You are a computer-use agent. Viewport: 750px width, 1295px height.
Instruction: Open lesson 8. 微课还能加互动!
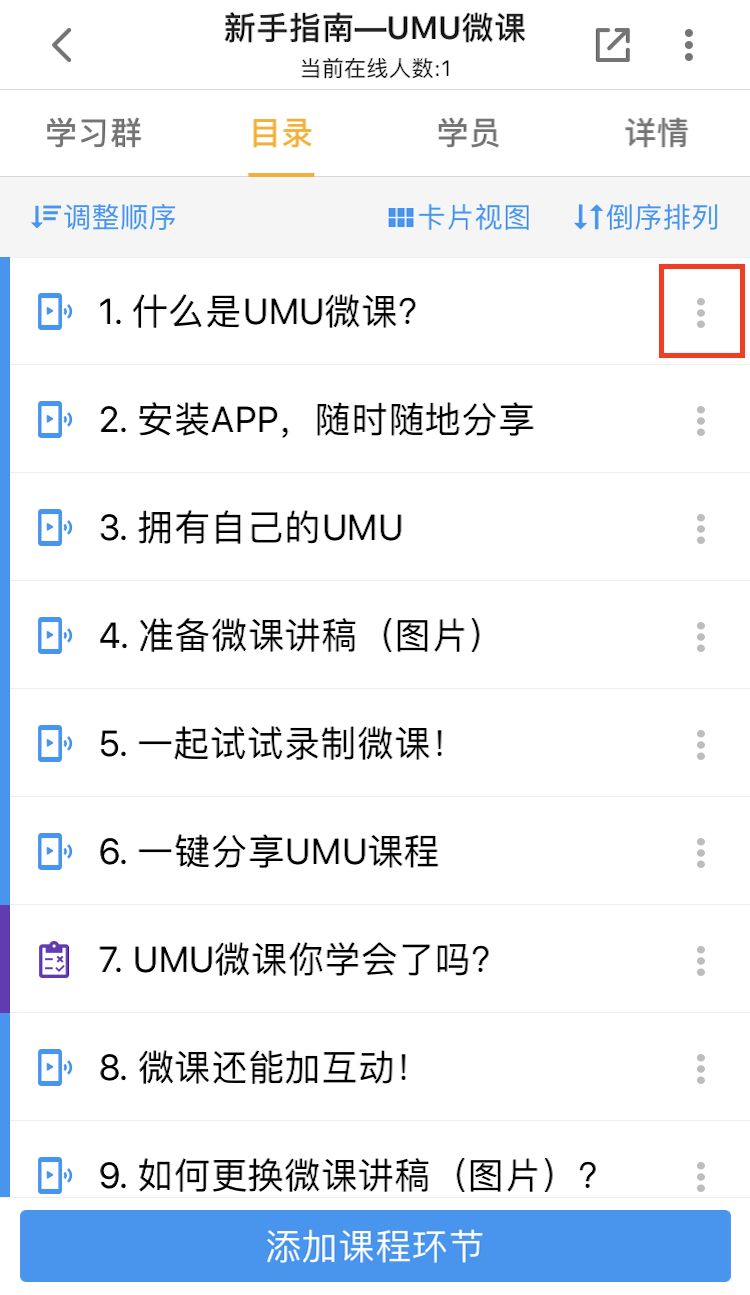coord(254,1068)
